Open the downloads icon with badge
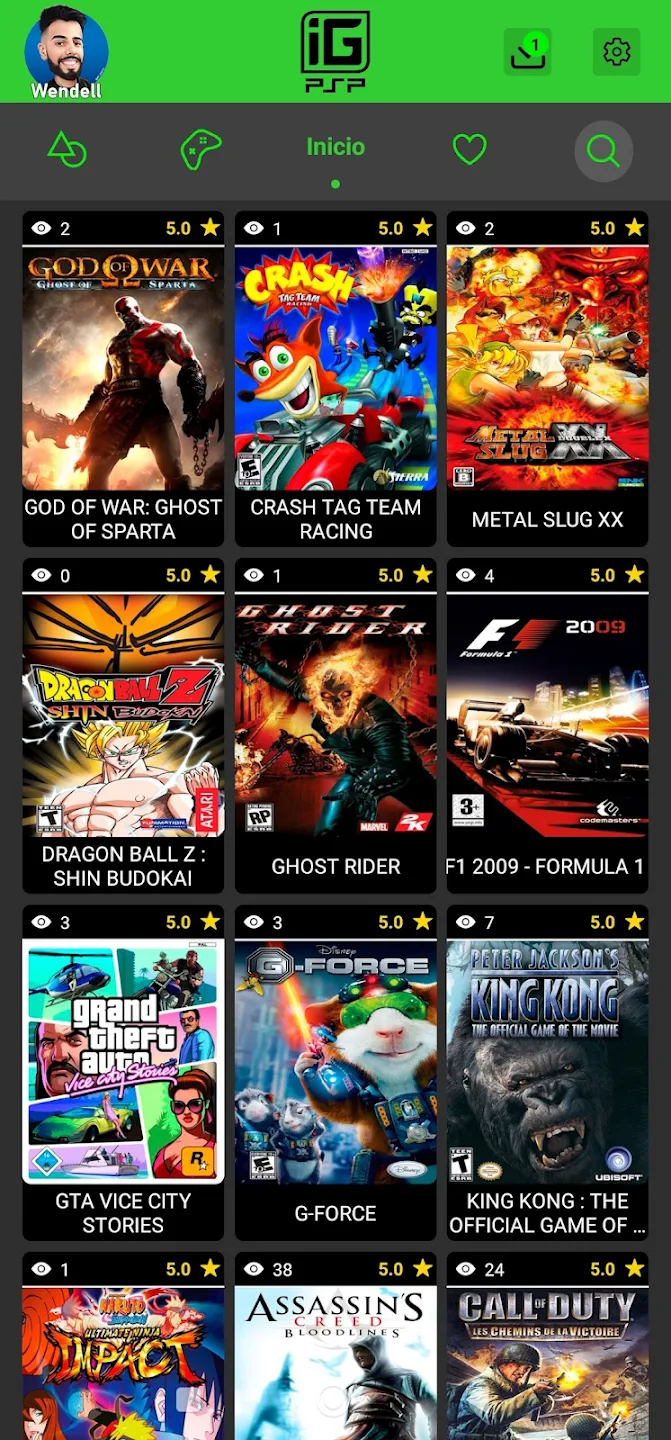The width and height of the screenshot is (671, 1440). (x=527, y=52)
